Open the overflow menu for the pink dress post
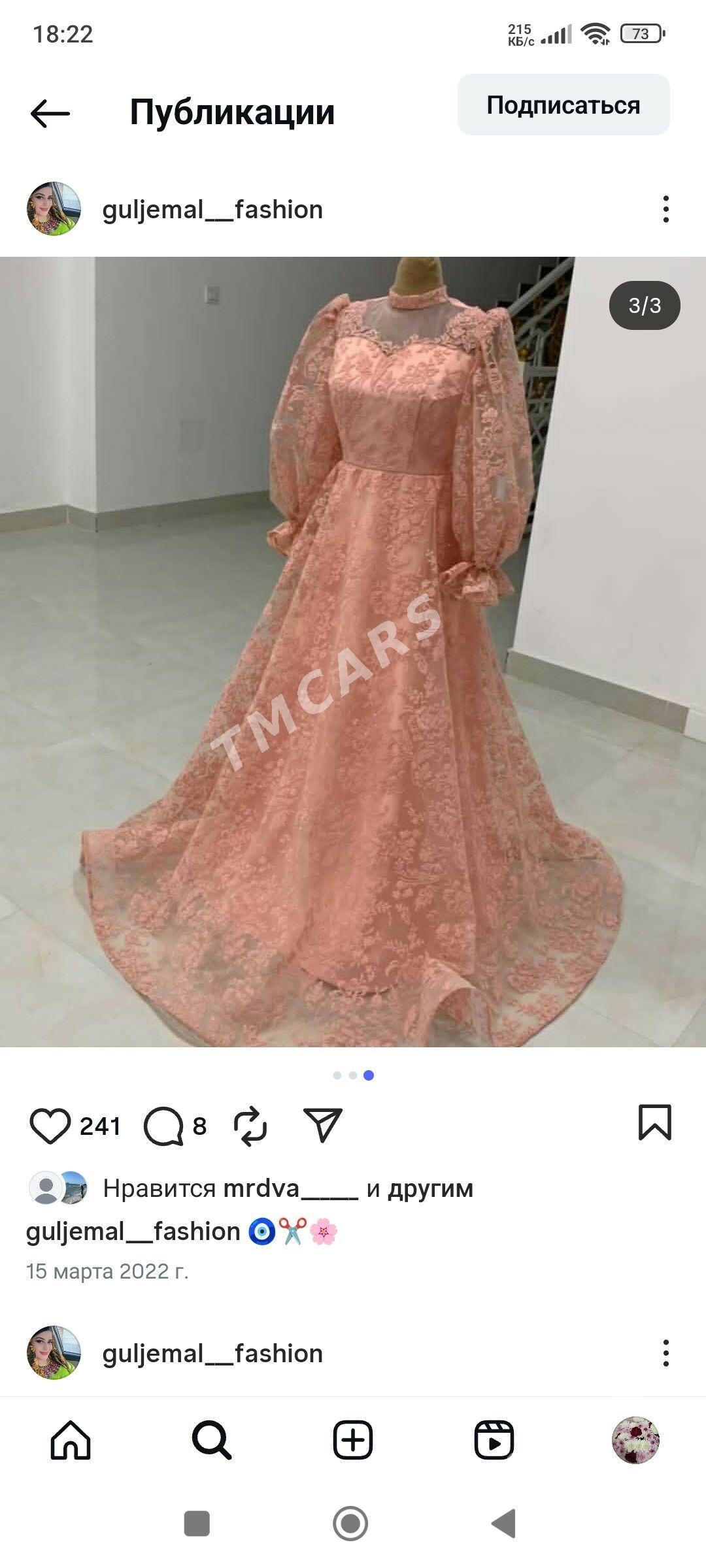 click(x=665, y=209)
